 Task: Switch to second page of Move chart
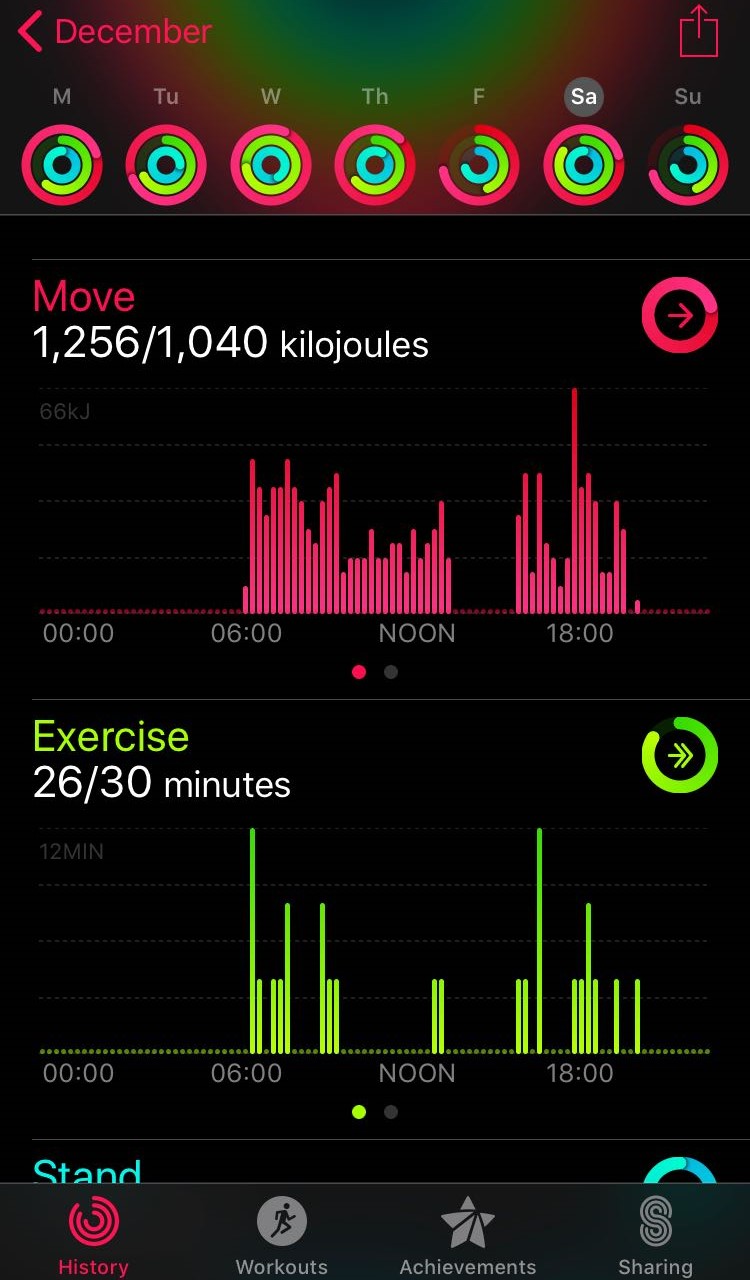[x=390, y=672]
